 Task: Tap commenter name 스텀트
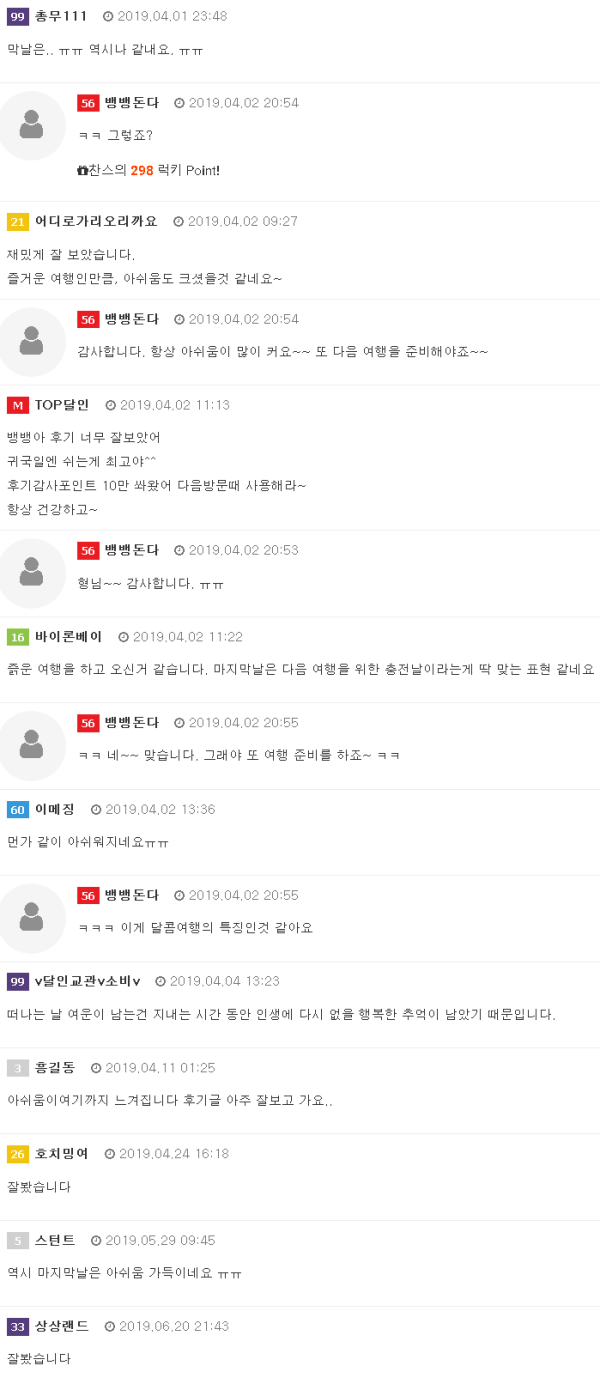click(55, 1240)
